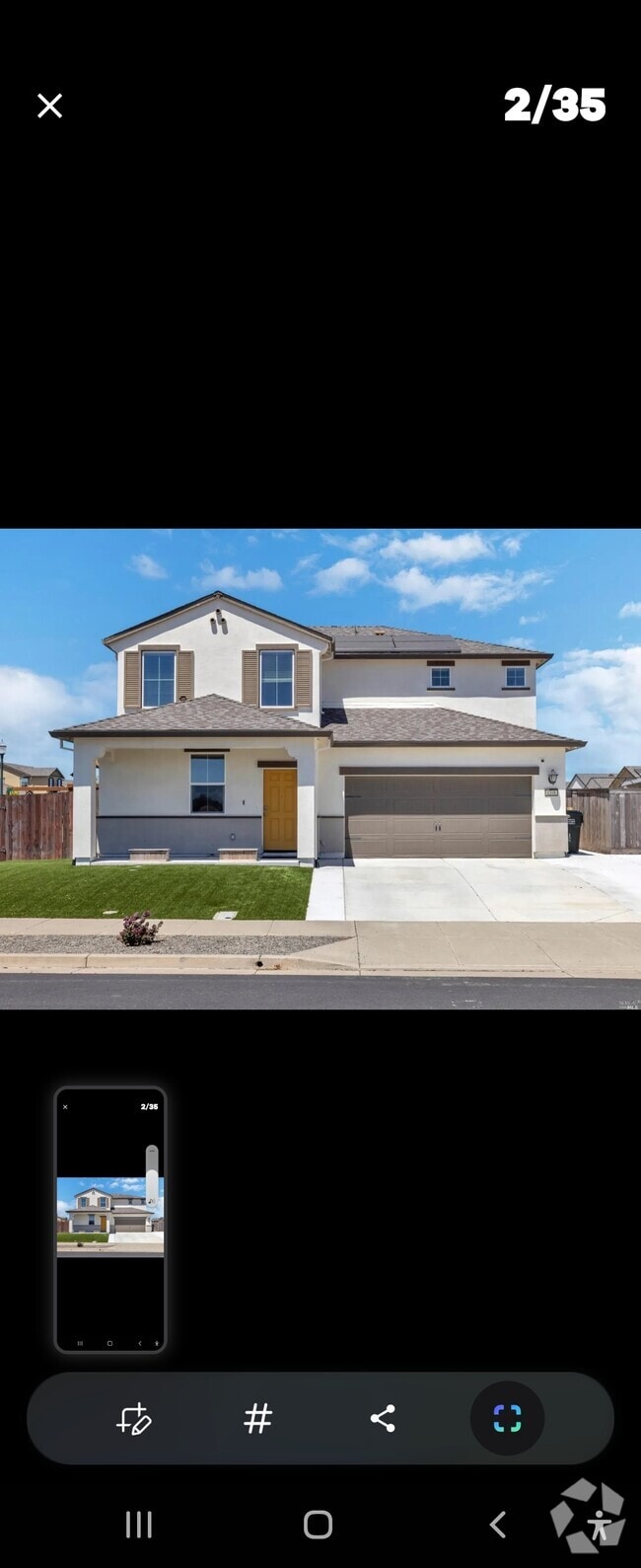Open the screenshot preview thumbnail
Viewport: 641px width, 1568px height.
tap(110, 1219)
